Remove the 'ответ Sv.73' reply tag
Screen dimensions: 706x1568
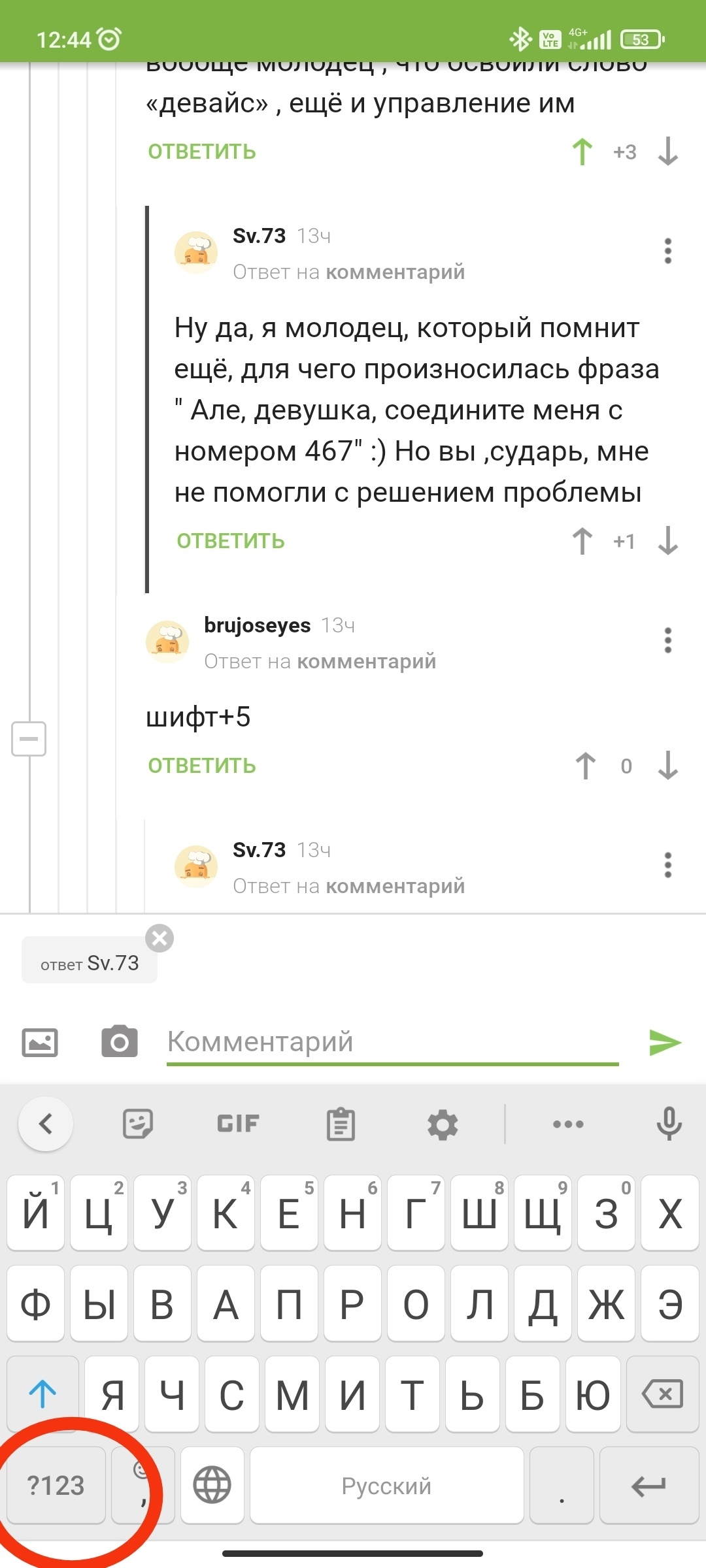[160, 938]
